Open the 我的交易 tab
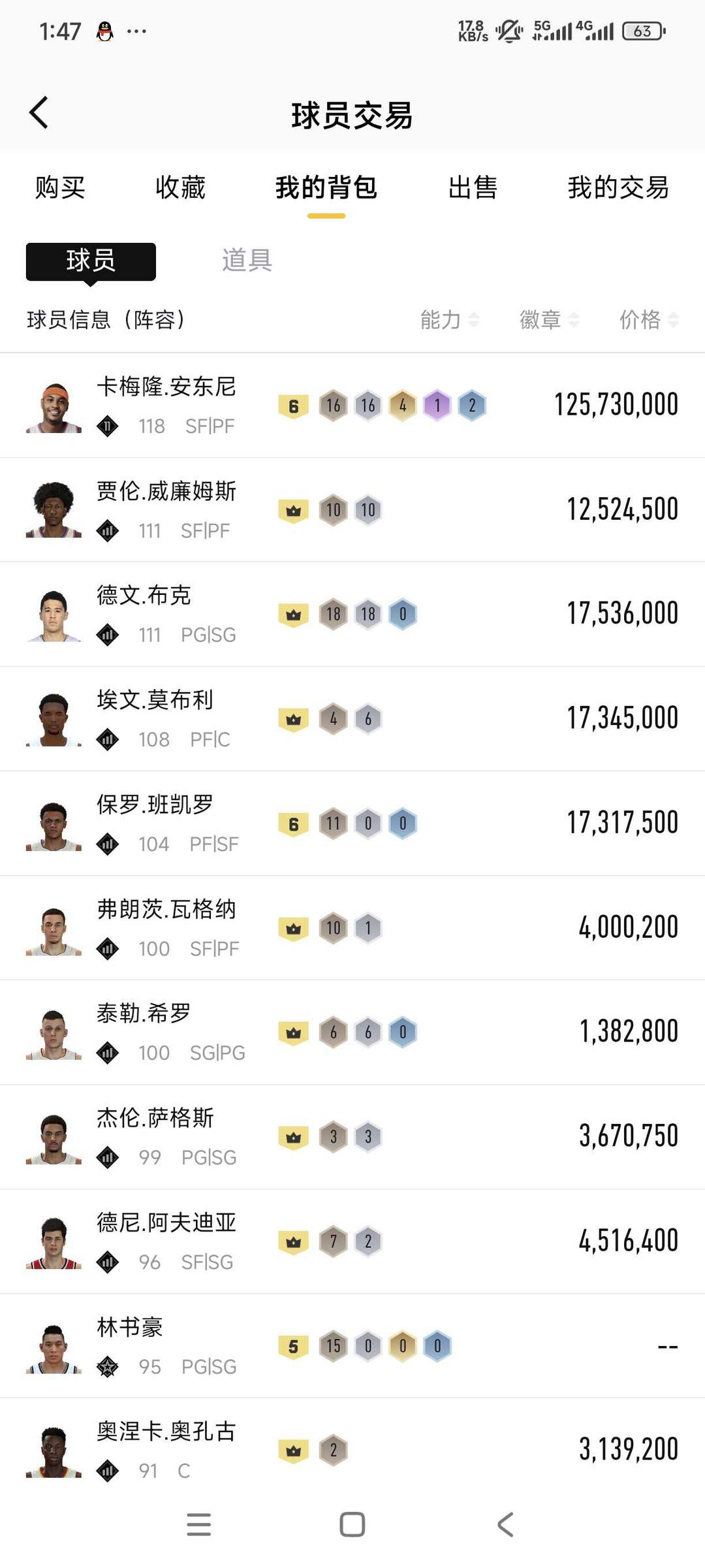This screenshot has width=705, height=1568. click(618, 187)
